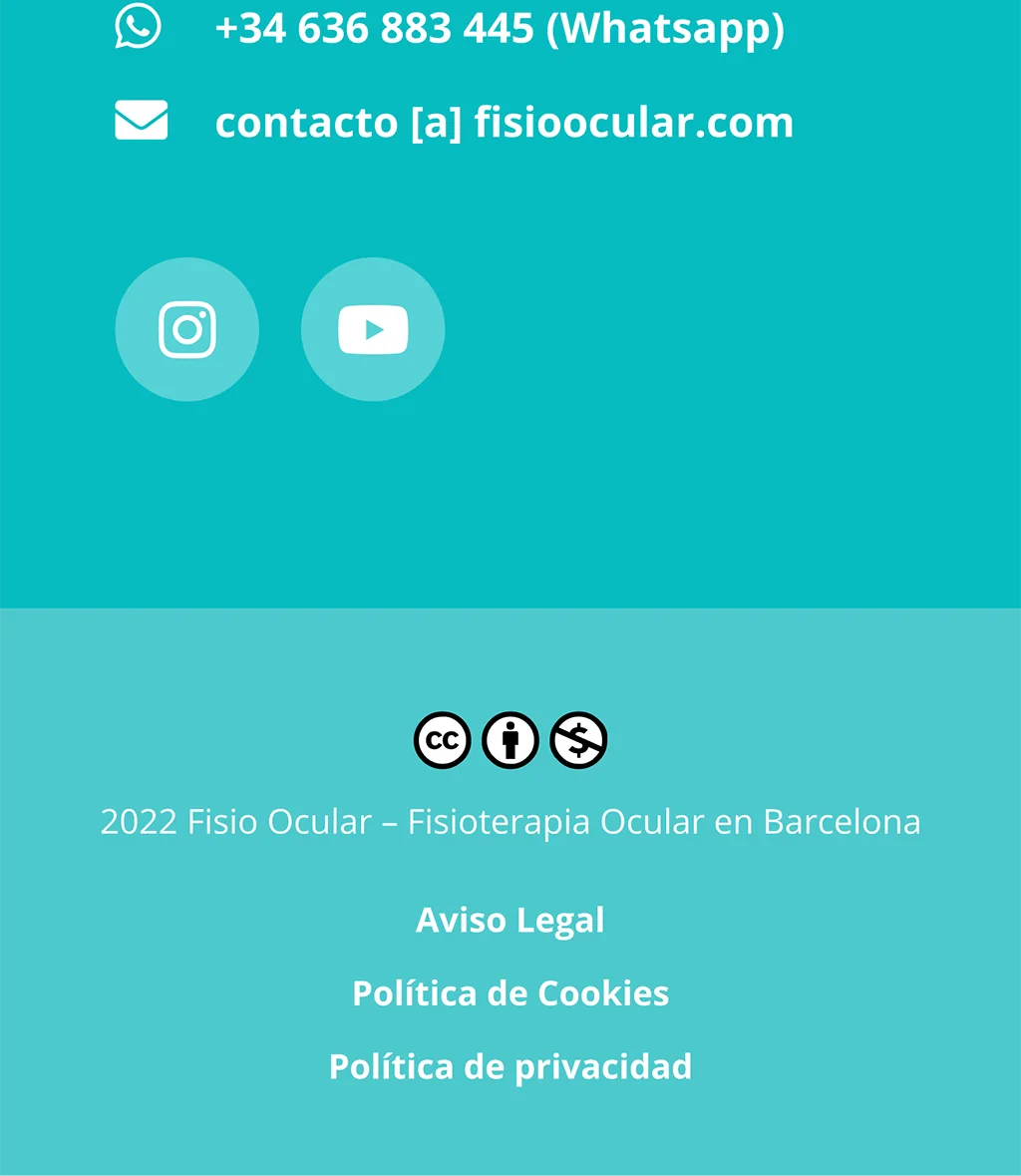Read the Política de privacidad page

[x=510, y=1066]
